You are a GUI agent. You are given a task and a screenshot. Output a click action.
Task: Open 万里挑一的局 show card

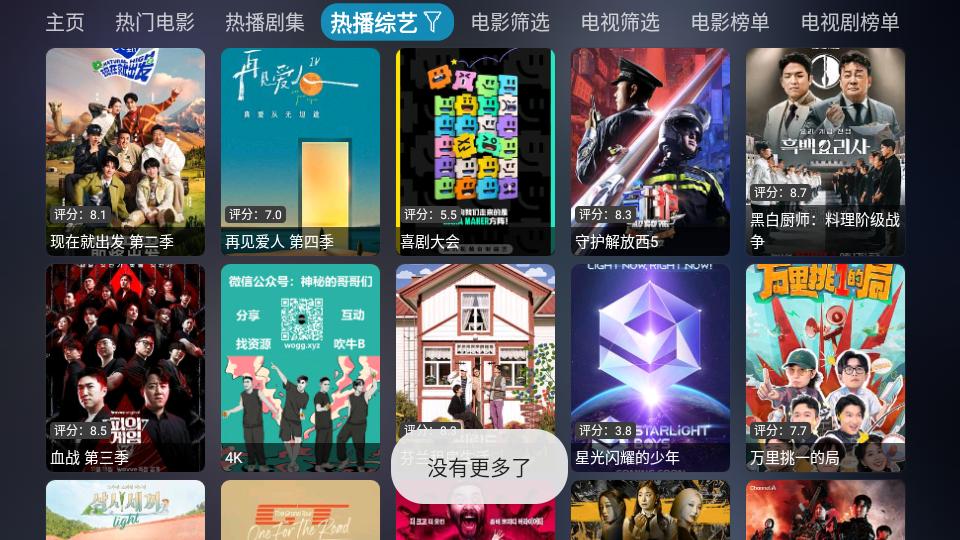click(x=825, y=366)
